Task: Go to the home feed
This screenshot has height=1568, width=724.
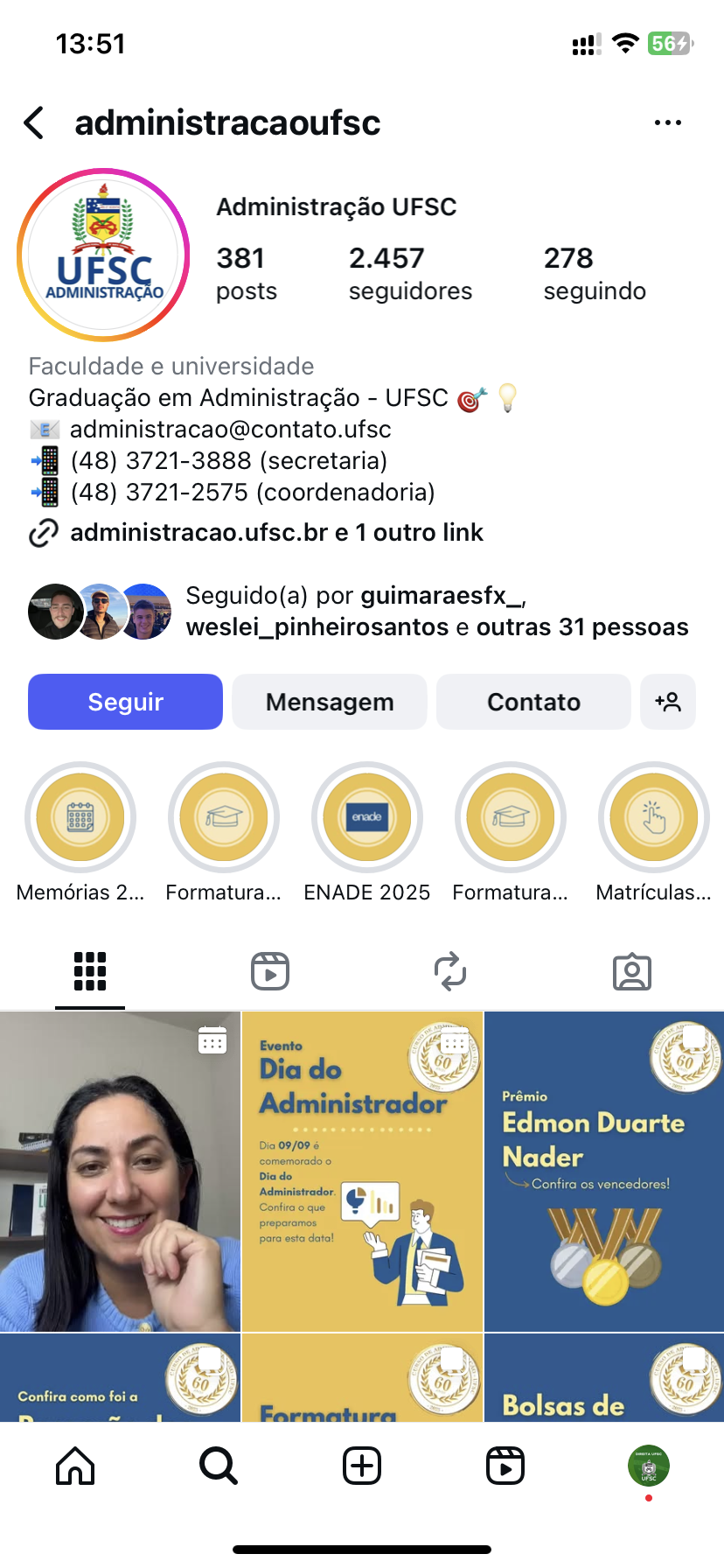Action: 75,1466
